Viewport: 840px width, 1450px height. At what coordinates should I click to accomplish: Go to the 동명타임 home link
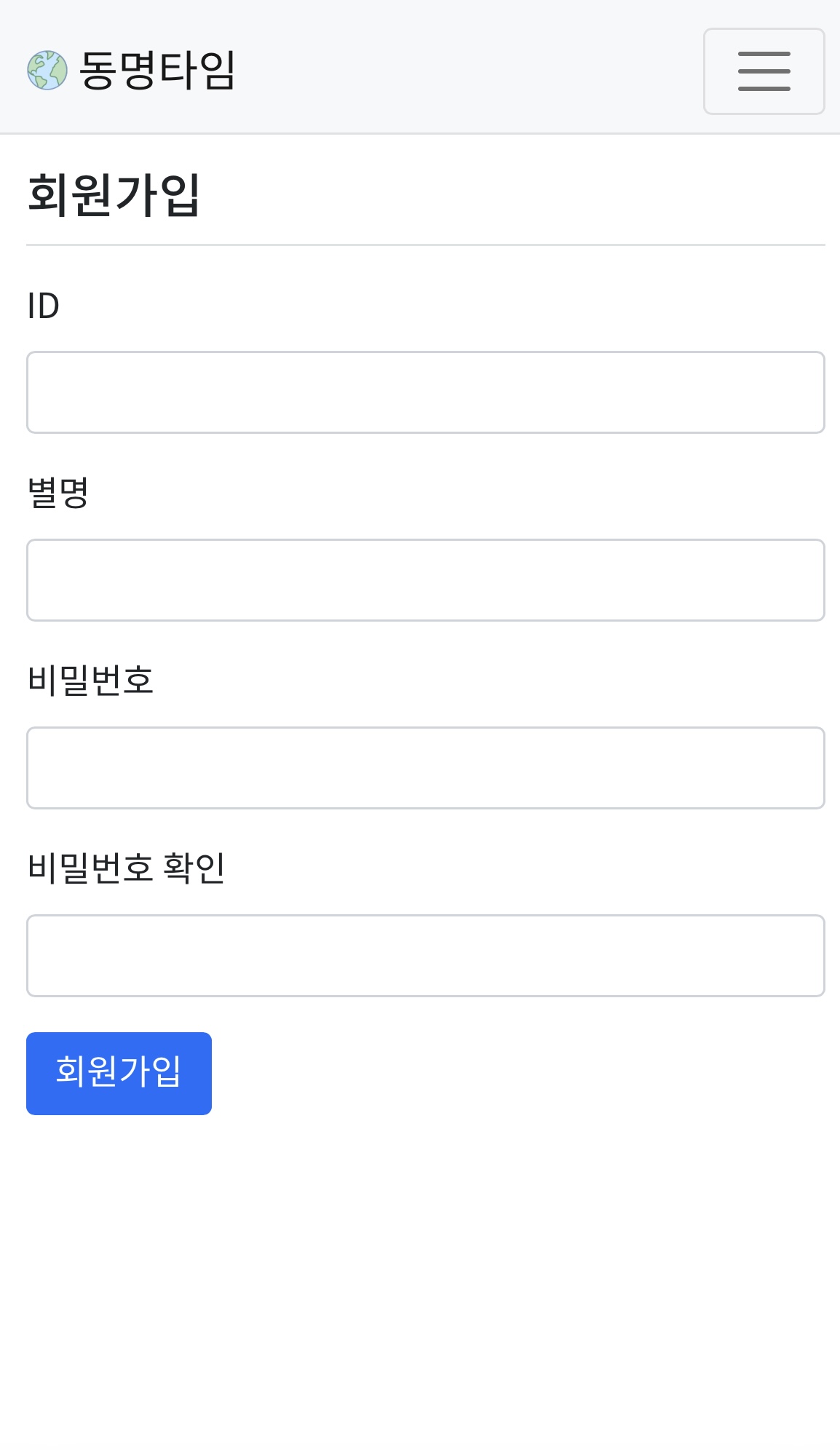(x=131, y=71)
